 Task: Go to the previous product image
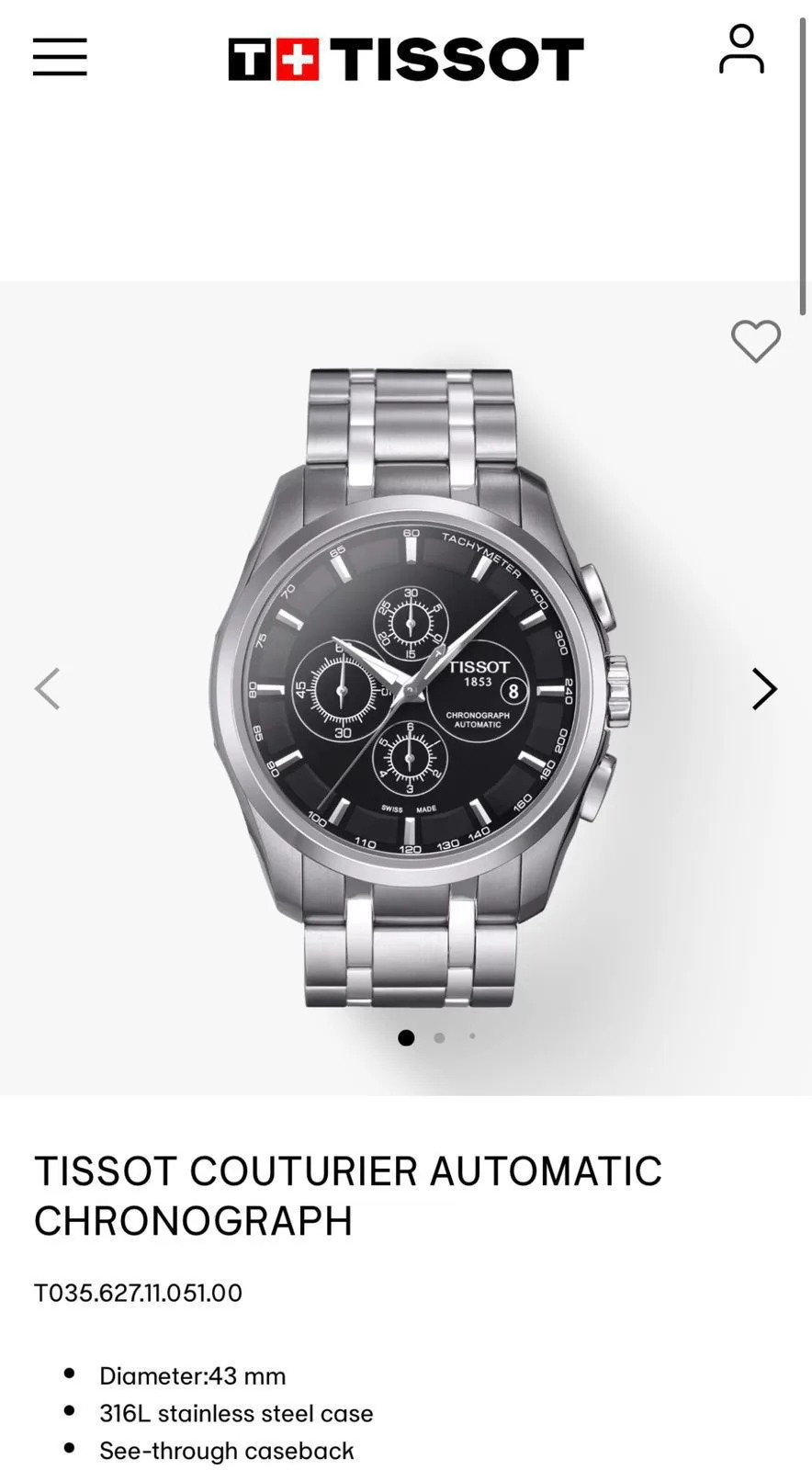[48, 689]
